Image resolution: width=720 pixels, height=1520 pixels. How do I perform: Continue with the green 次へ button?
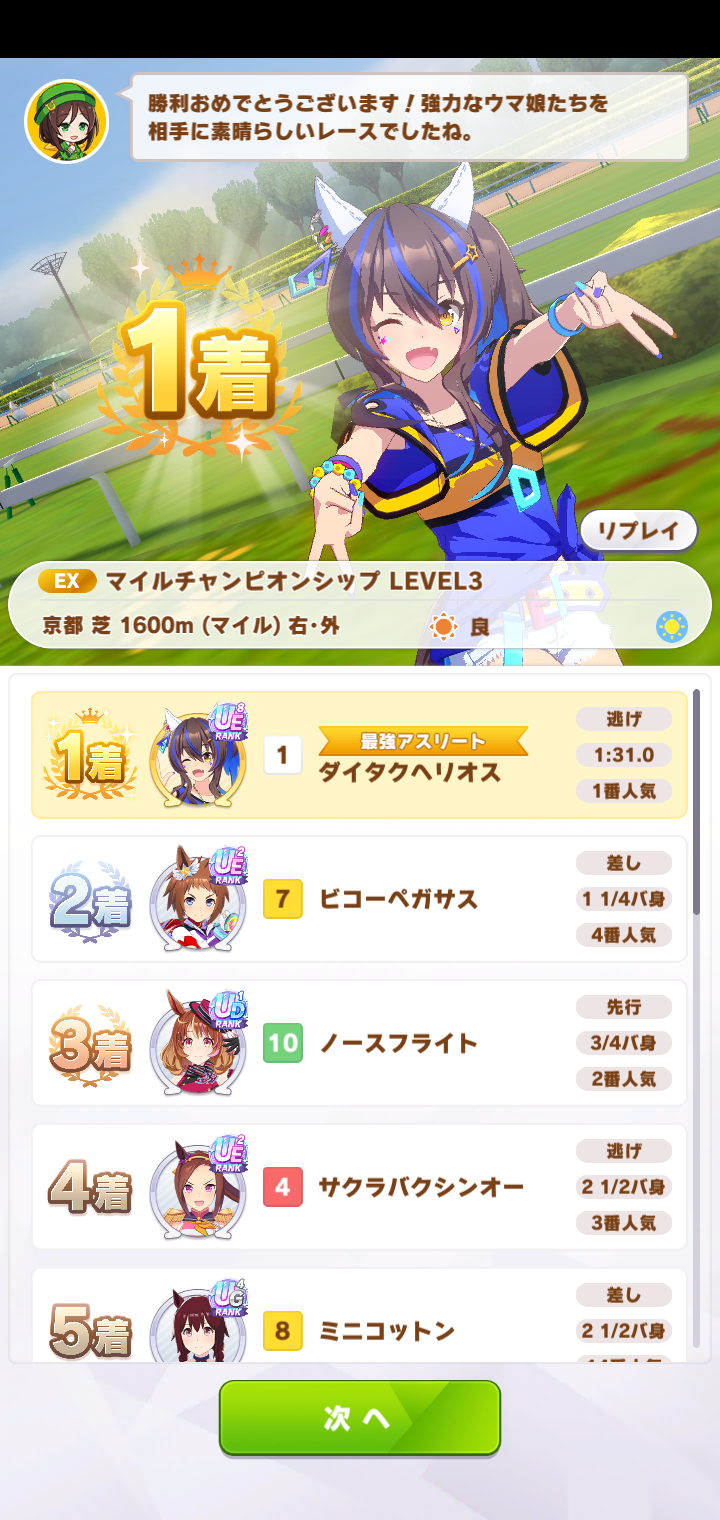pos(359,1417)
